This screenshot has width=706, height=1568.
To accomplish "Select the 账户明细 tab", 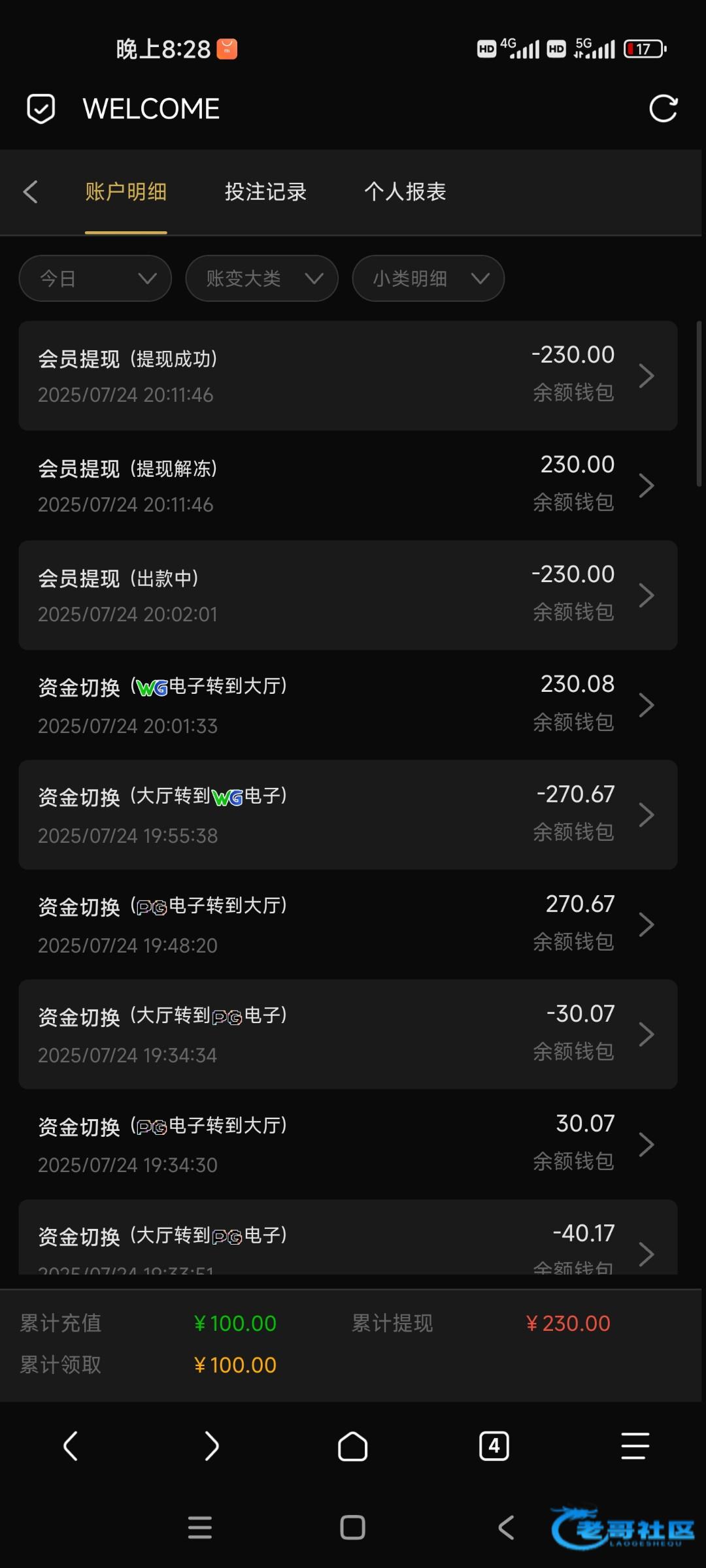I will pyautogui.click(x=126, y=191).
